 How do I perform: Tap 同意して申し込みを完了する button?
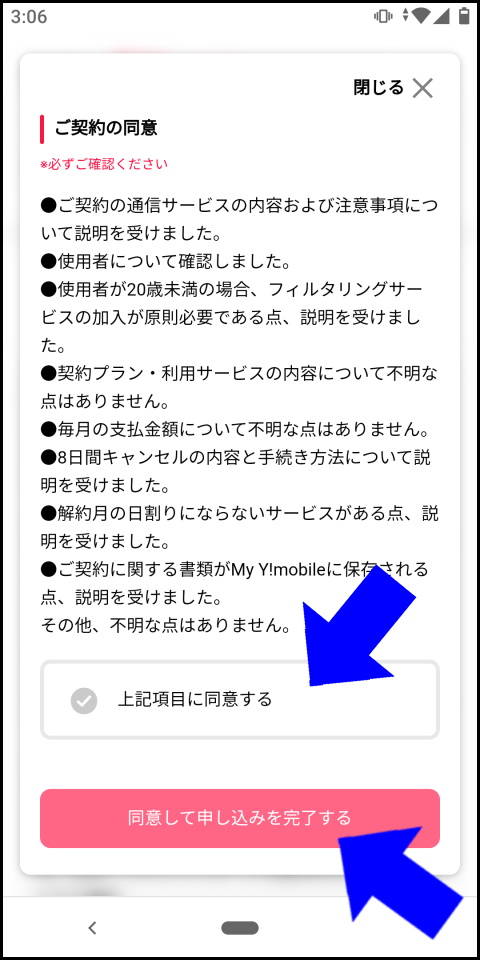click(x=240, y=819)
